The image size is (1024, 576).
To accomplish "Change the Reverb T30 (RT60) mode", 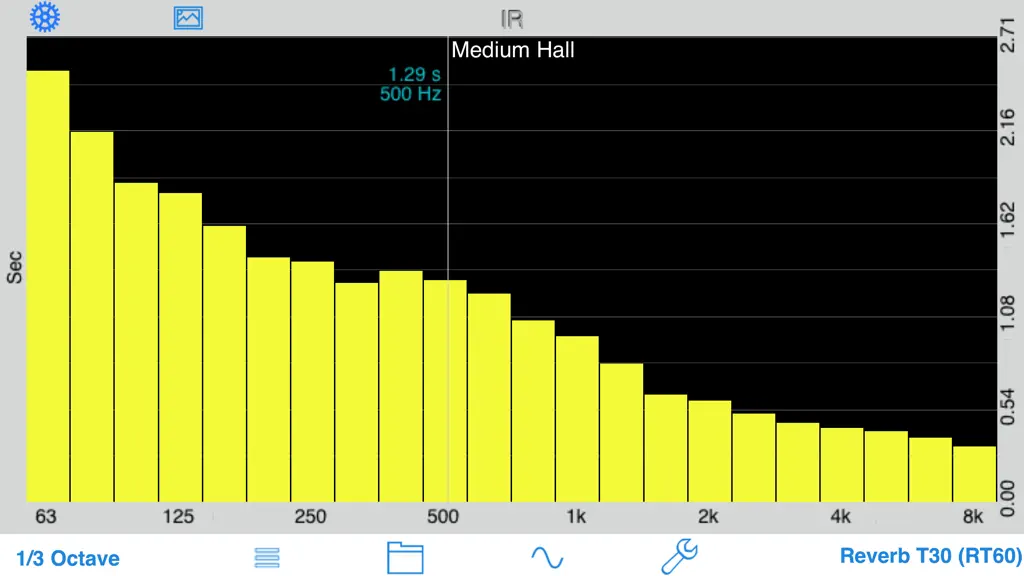I will (x=931, y=556).
